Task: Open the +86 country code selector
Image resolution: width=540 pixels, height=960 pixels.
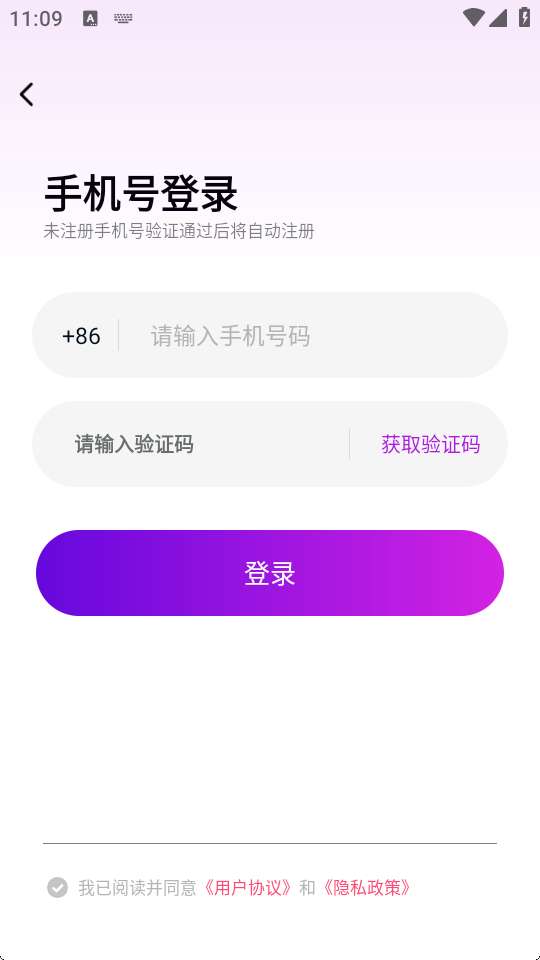Action: click(x=81, y=336)
